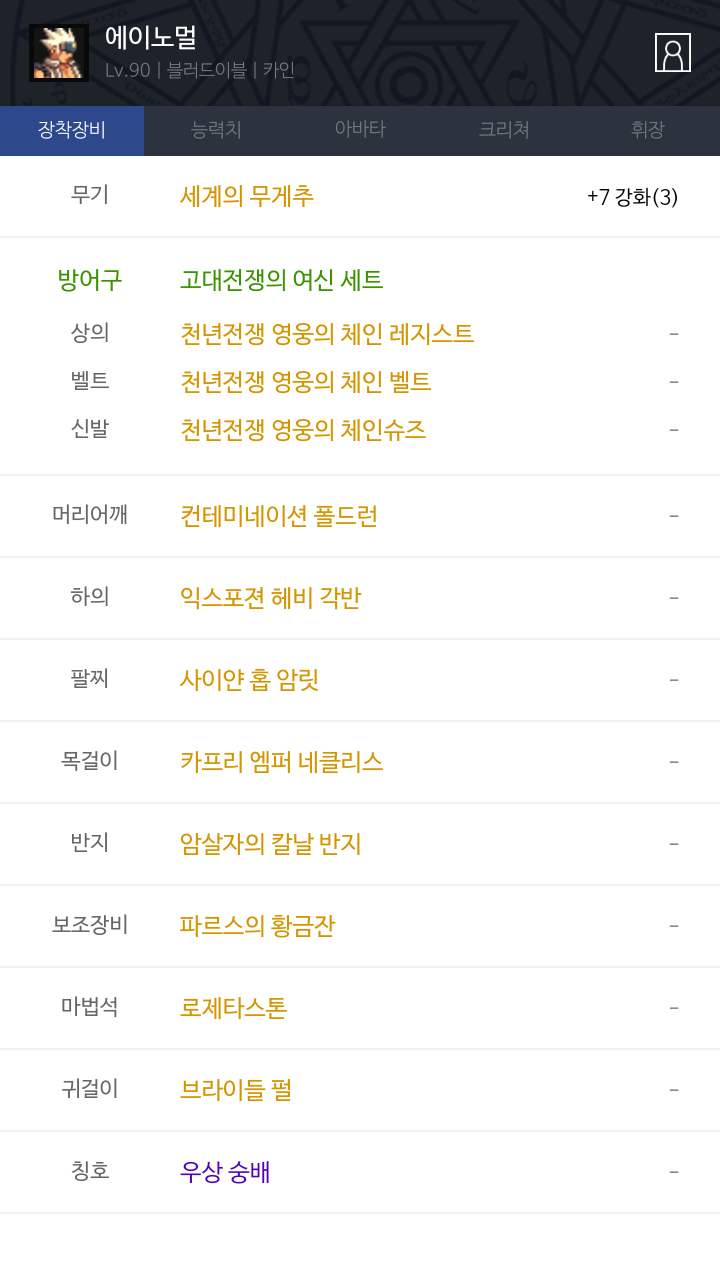Image resolution: width=720 pixels, height=1280 pixels.
Task: Open earring item 브라이들 펄
Action: click(236, 1090)
